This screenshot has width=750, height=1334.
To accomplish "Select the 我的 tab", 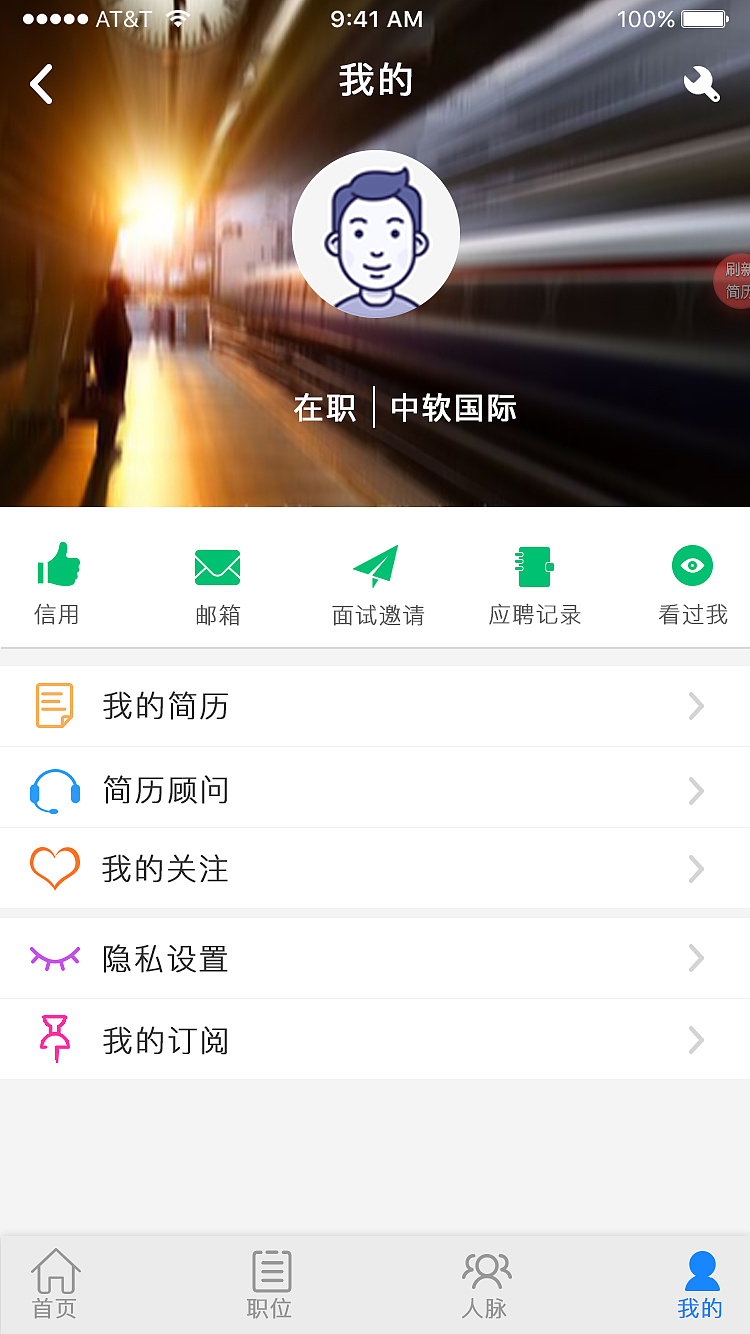I will coord(699,1284).
